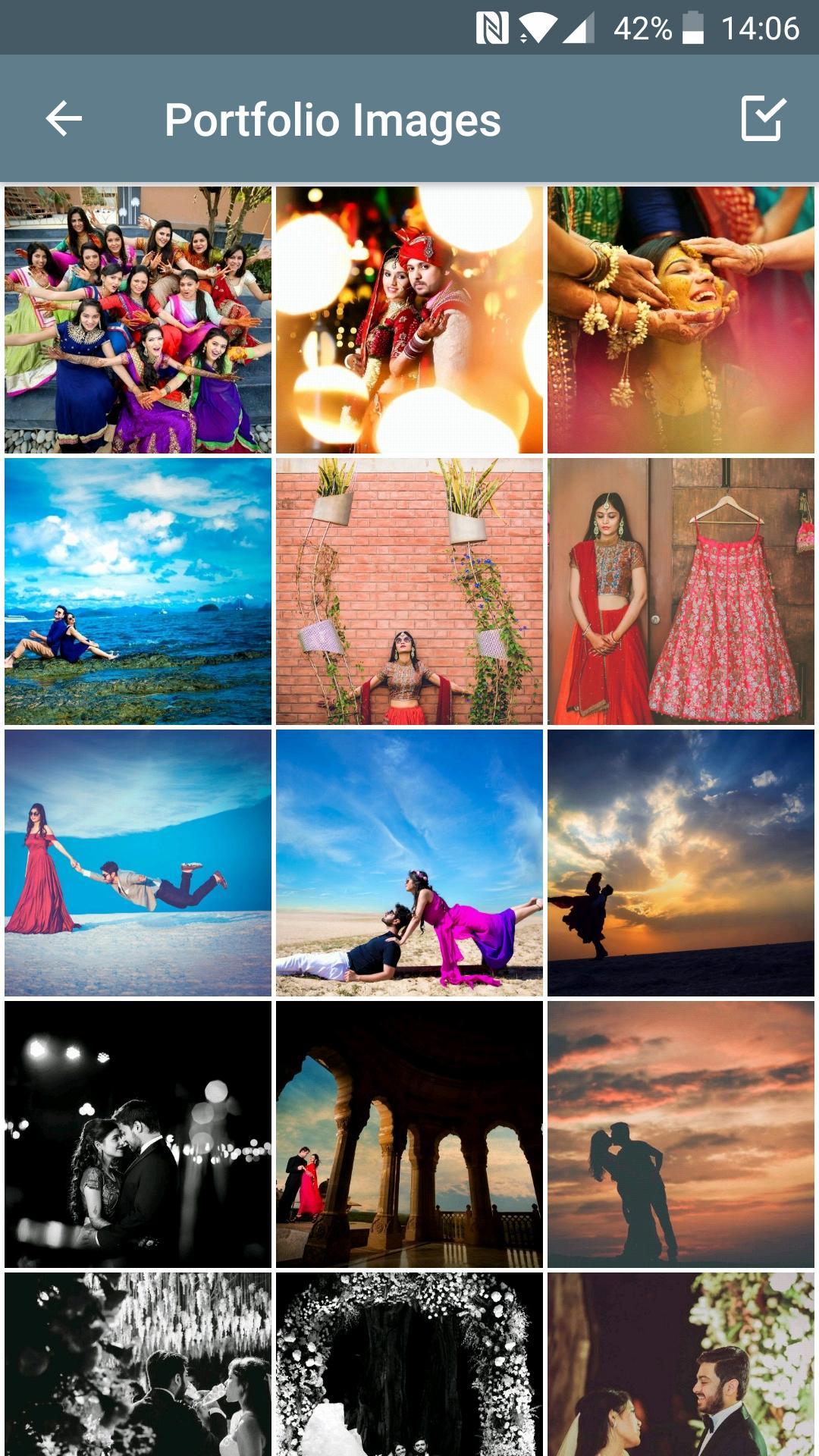
Task: Open the bride and groom bokeh lights photo
Action: 409,320
